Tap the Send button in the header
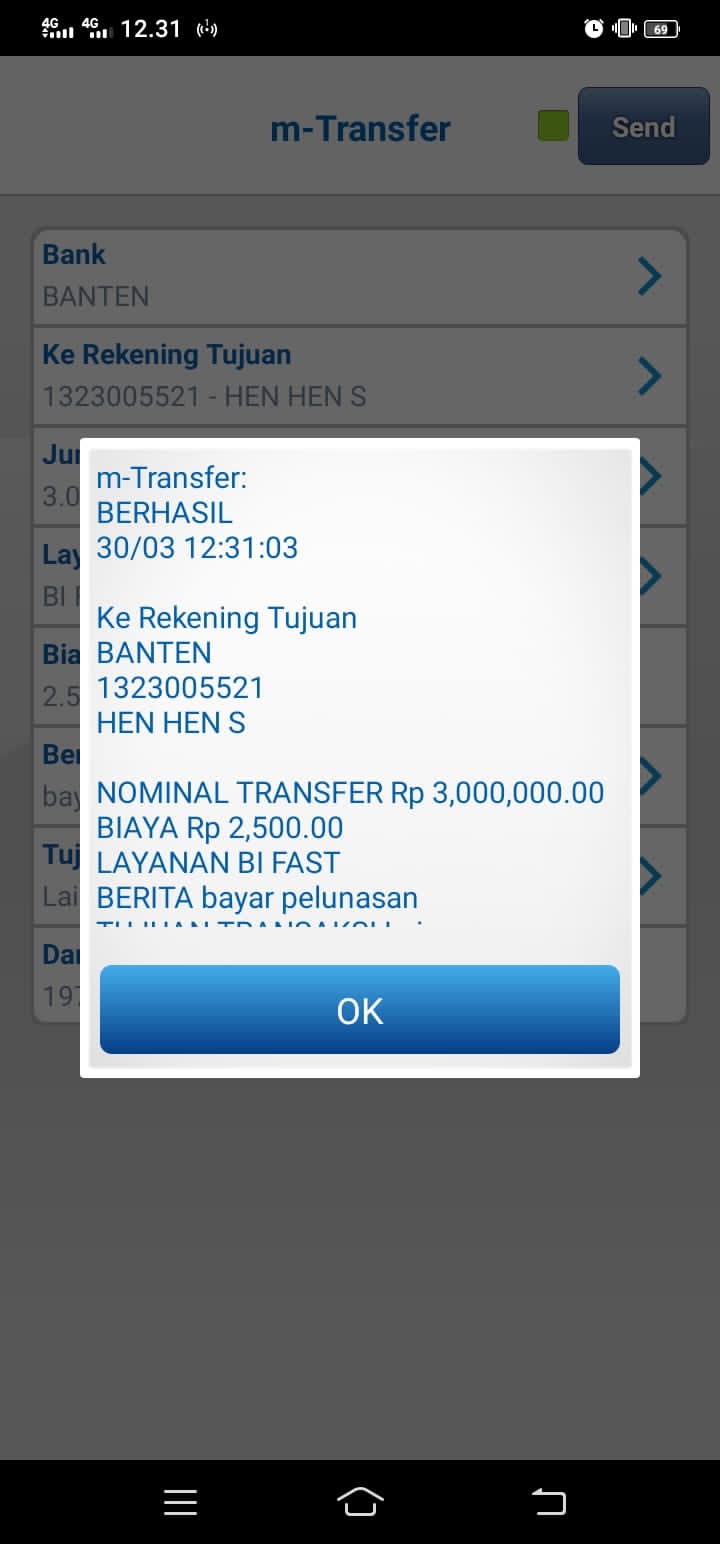720x1544 pixels. (643, 127)
